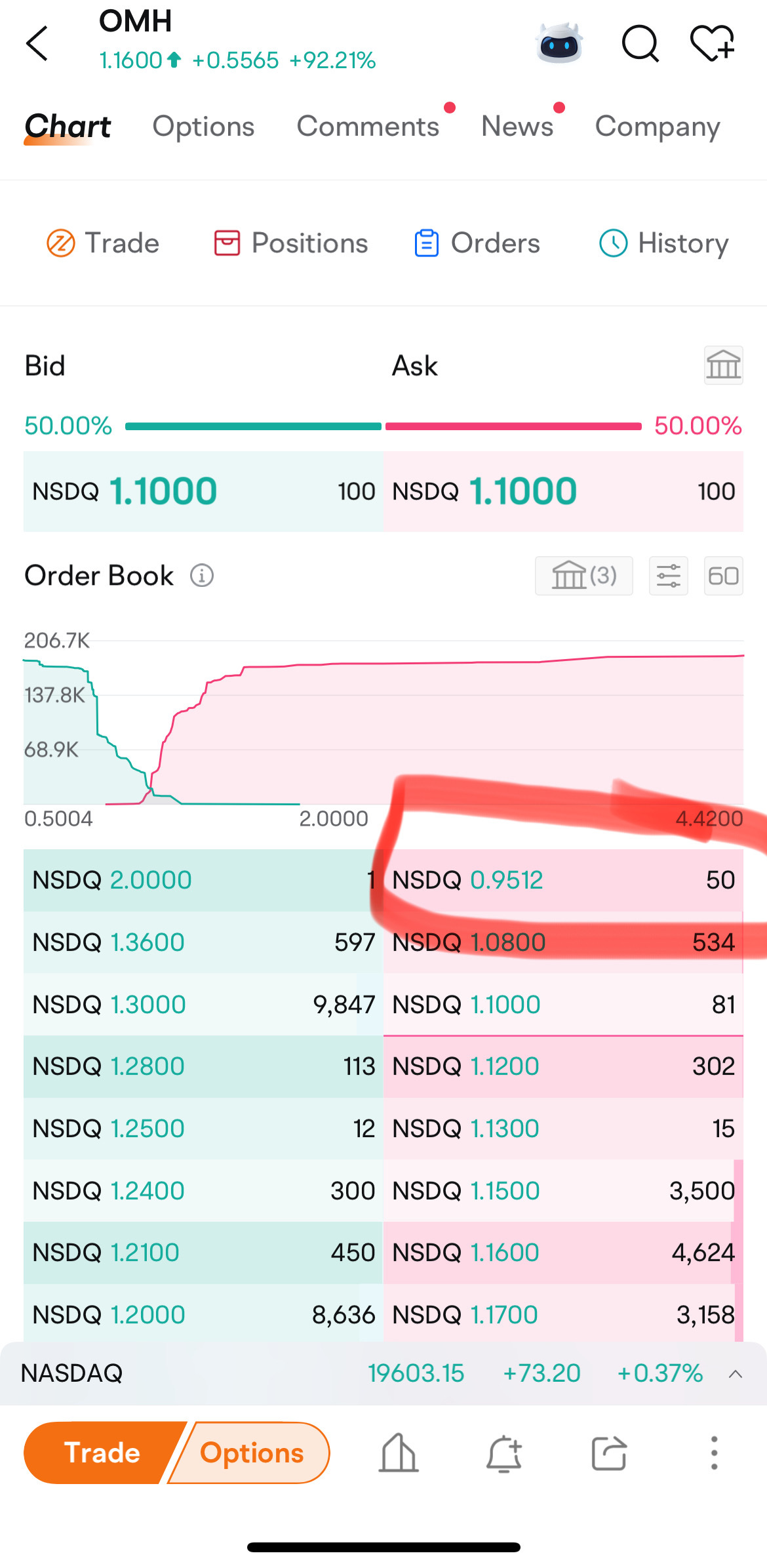Screen dimensions: 767x1568
Task: Open Positions
Action: 291,243
